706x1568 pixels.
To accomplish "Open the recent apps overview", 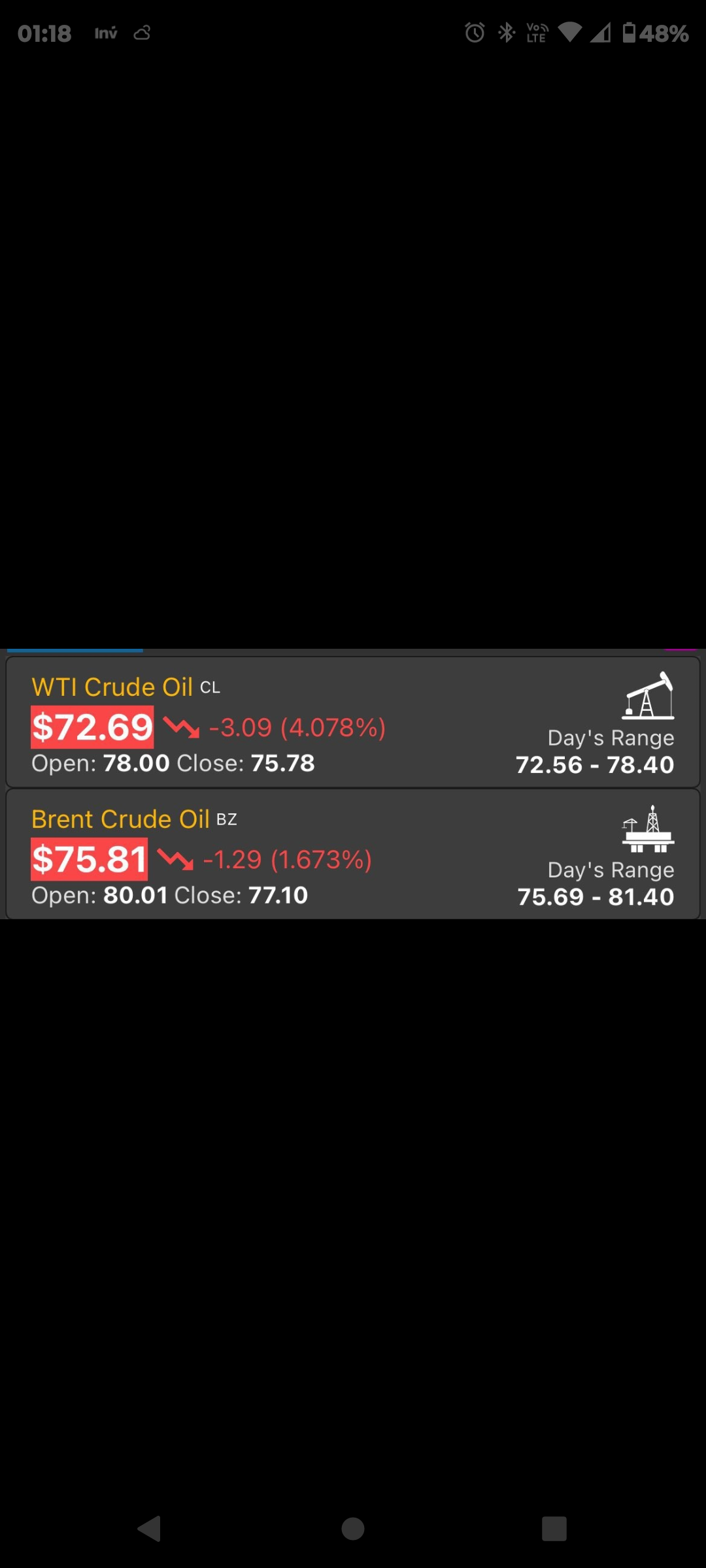I will [x=554, y=1529].
